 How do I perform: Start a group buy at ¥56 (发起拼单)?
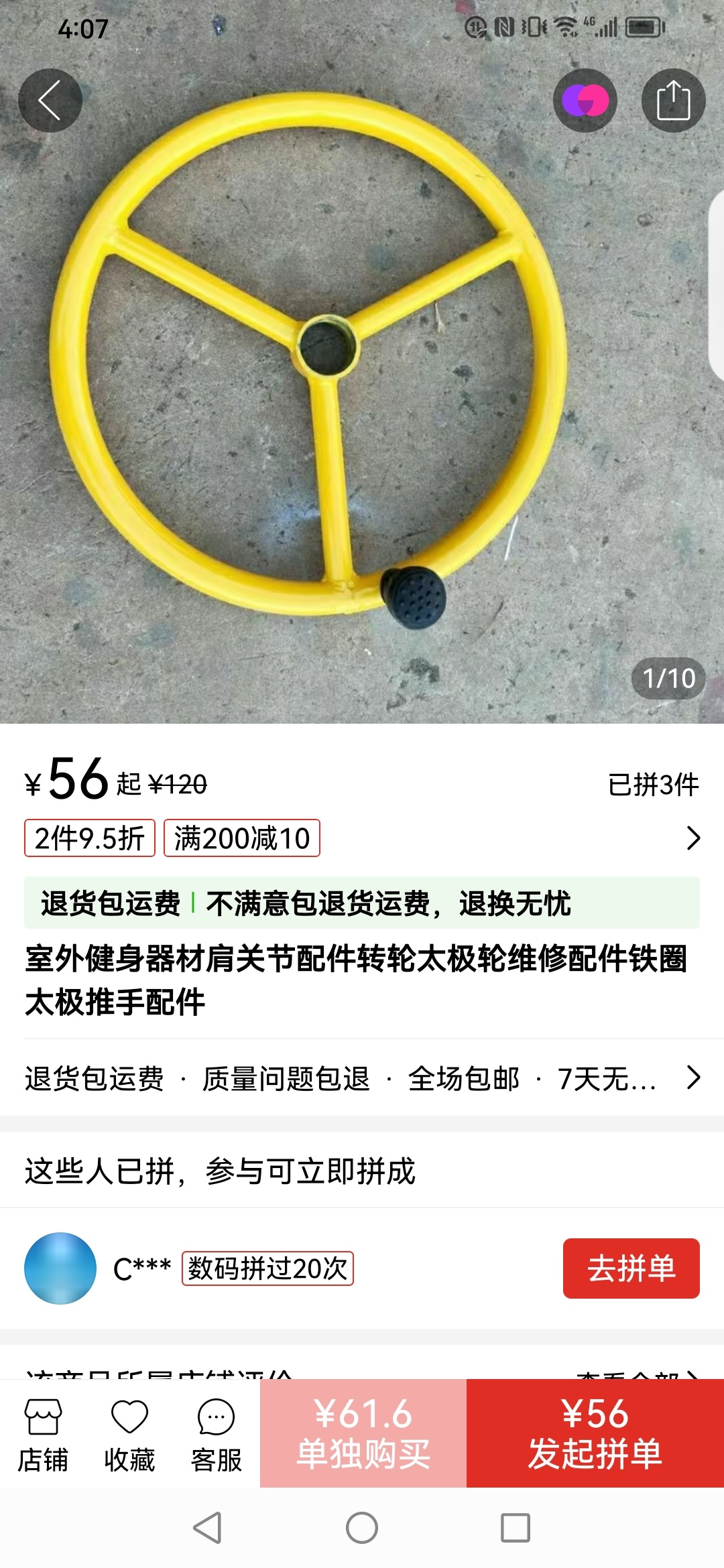595,1434
